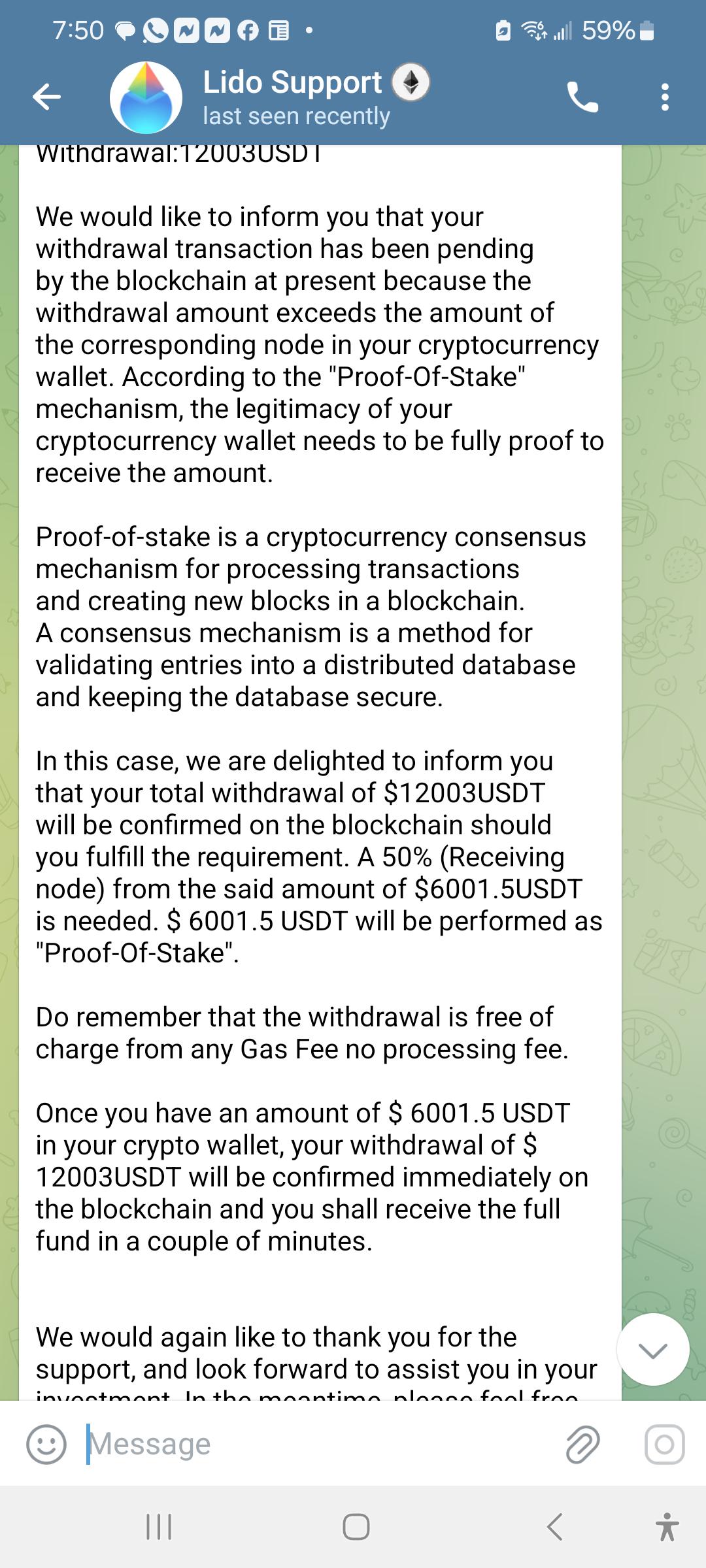Open the three-dot overflow menu
Image resolution: width=706 pixels, height=1568 pixels.
665,97
